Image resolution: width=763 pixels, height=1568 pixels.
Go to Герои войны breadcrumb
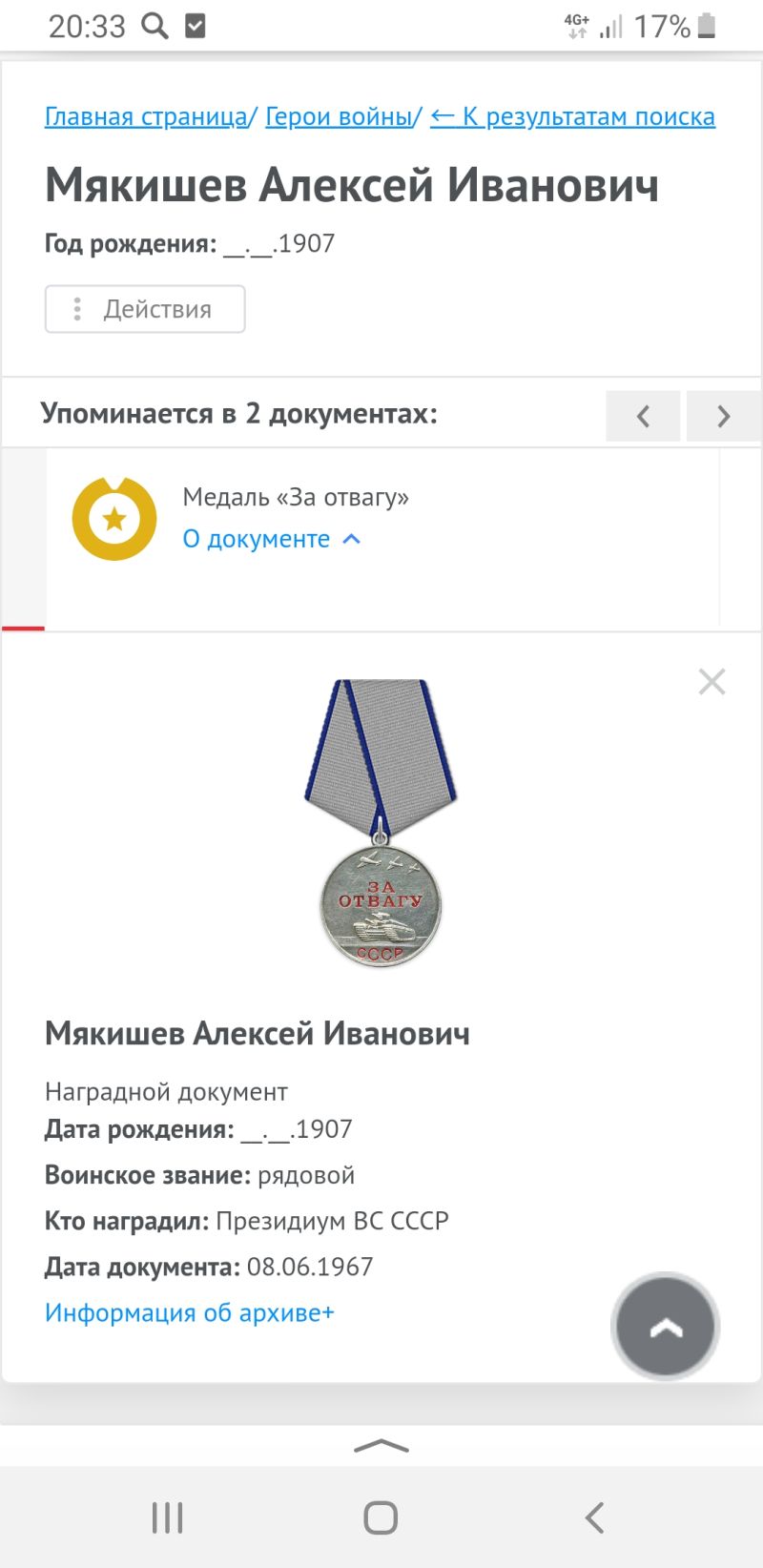pyautogui.click(x=339, y=116)
